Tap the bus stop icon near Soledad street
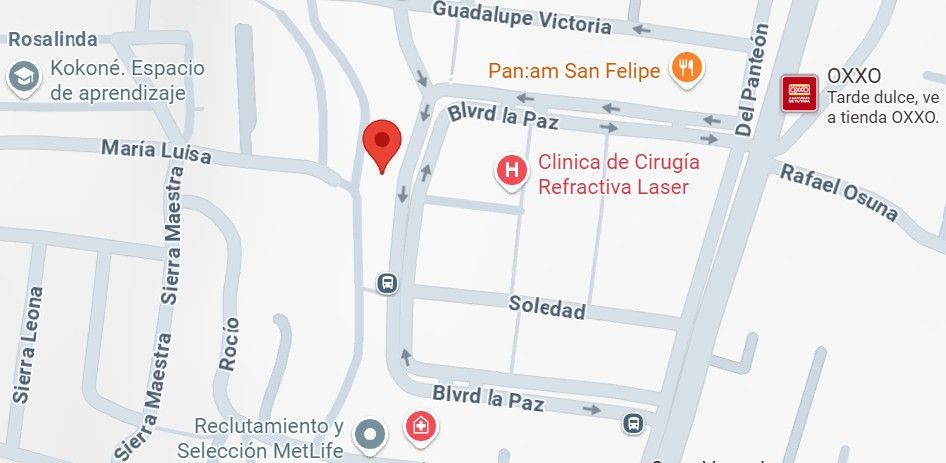The height and width of the screenshot is (463, 946). (387, 283)
